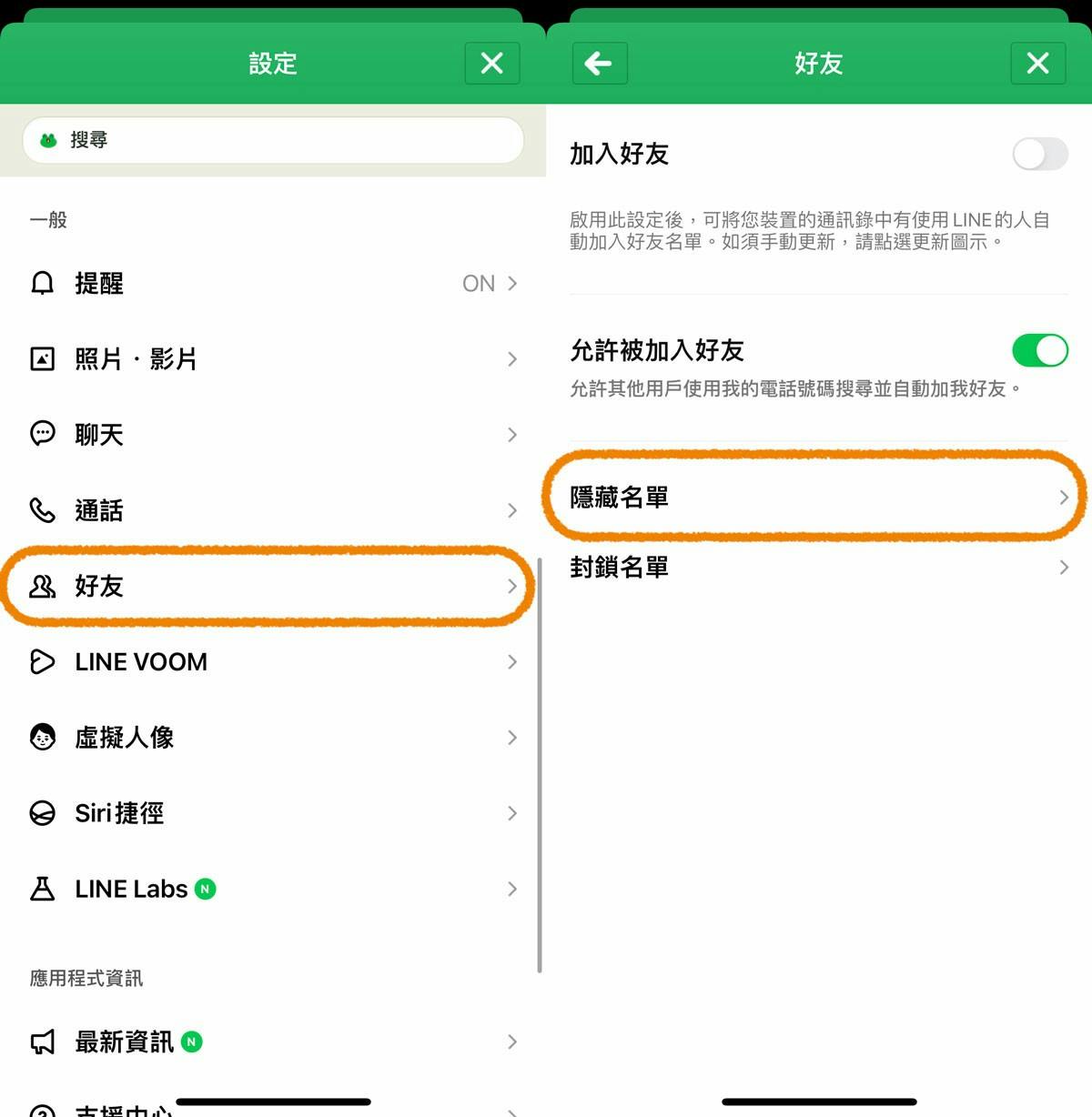The height and width of the screenshot is (1117, 1092).
Task: Tap the 搜尋 search field
Action: [273, 140]
